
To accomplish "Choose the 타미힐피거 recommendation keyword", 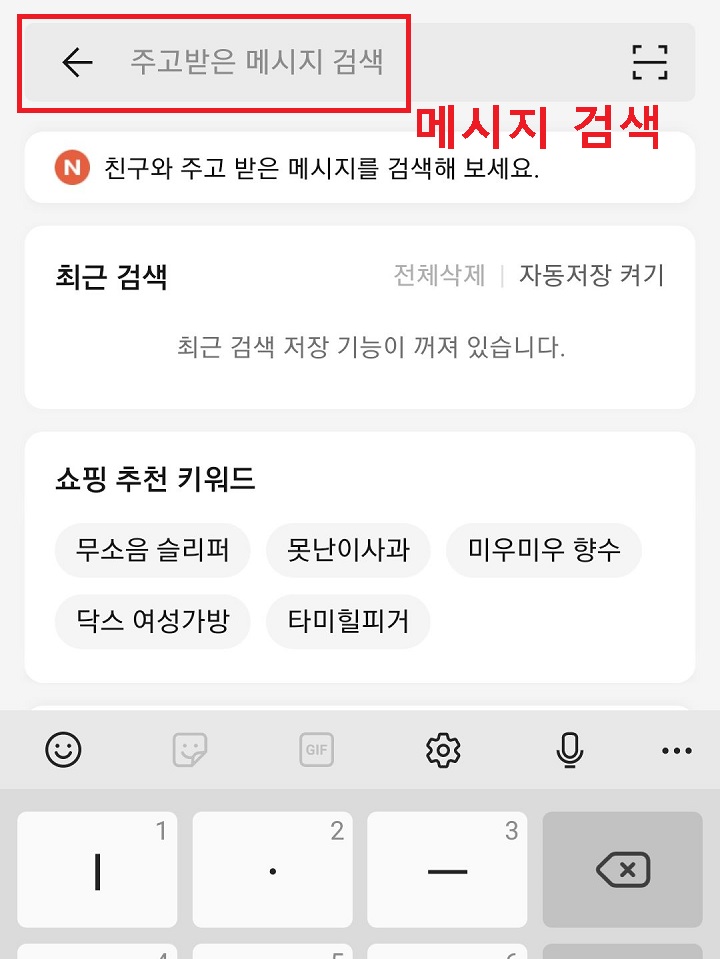I will click(348, 621).
